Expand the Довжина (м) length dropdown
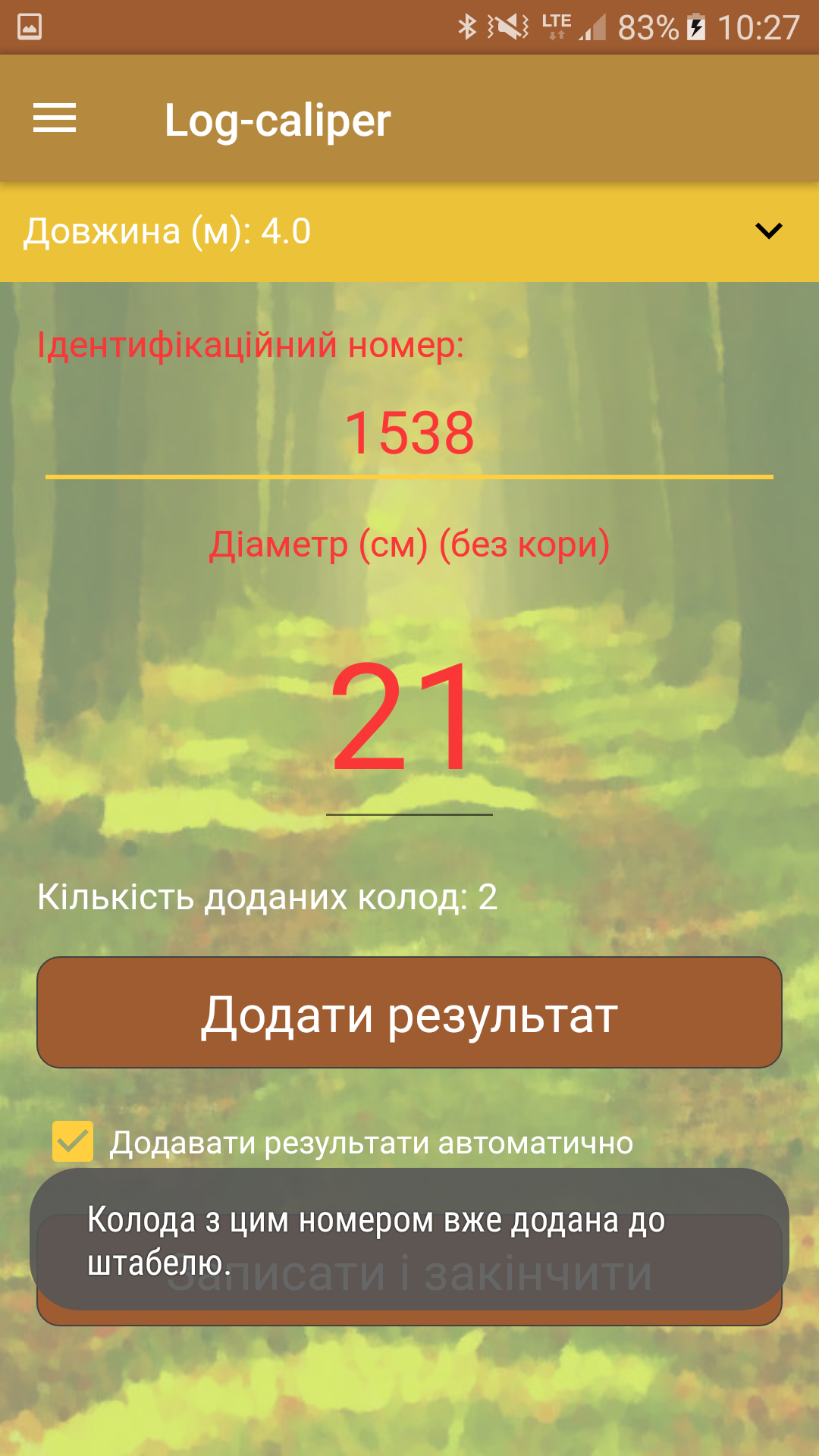The image size is (819, 1456). [x=767, y=231]
